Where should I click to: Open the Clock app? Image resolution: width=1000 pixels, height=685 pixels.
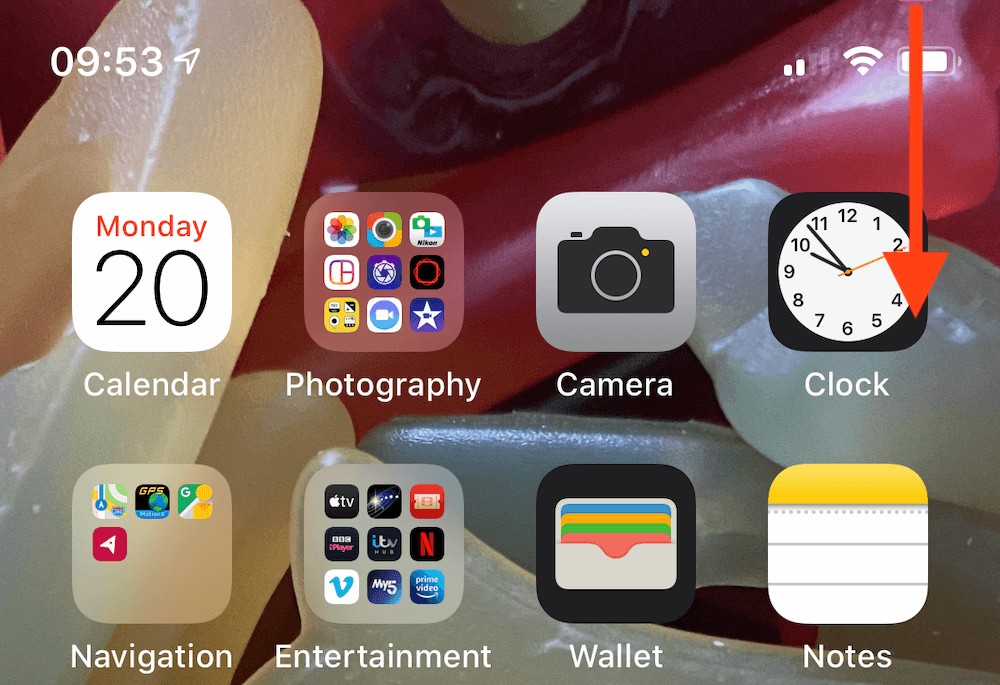(846, 271)
